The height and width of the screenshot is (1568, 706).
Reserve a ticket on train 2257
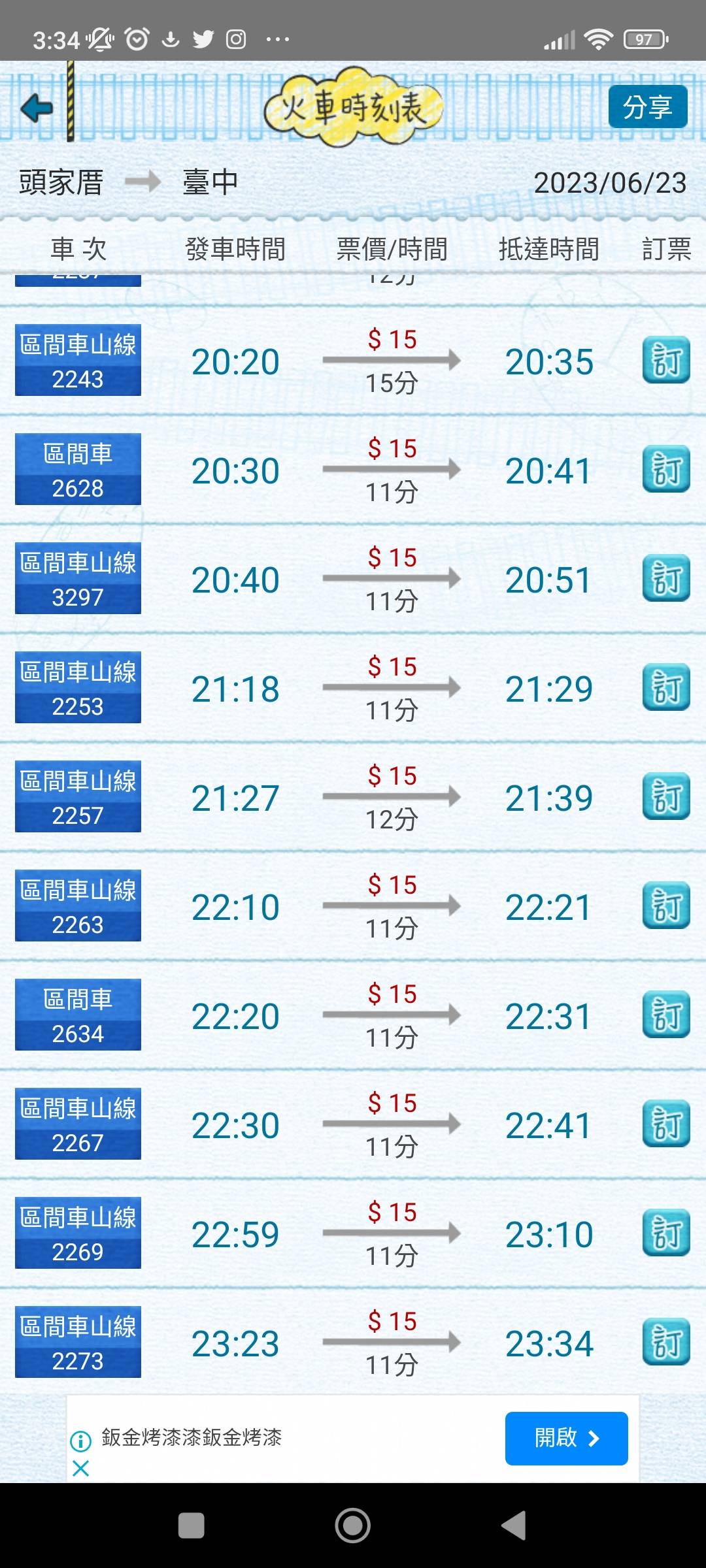666,796
